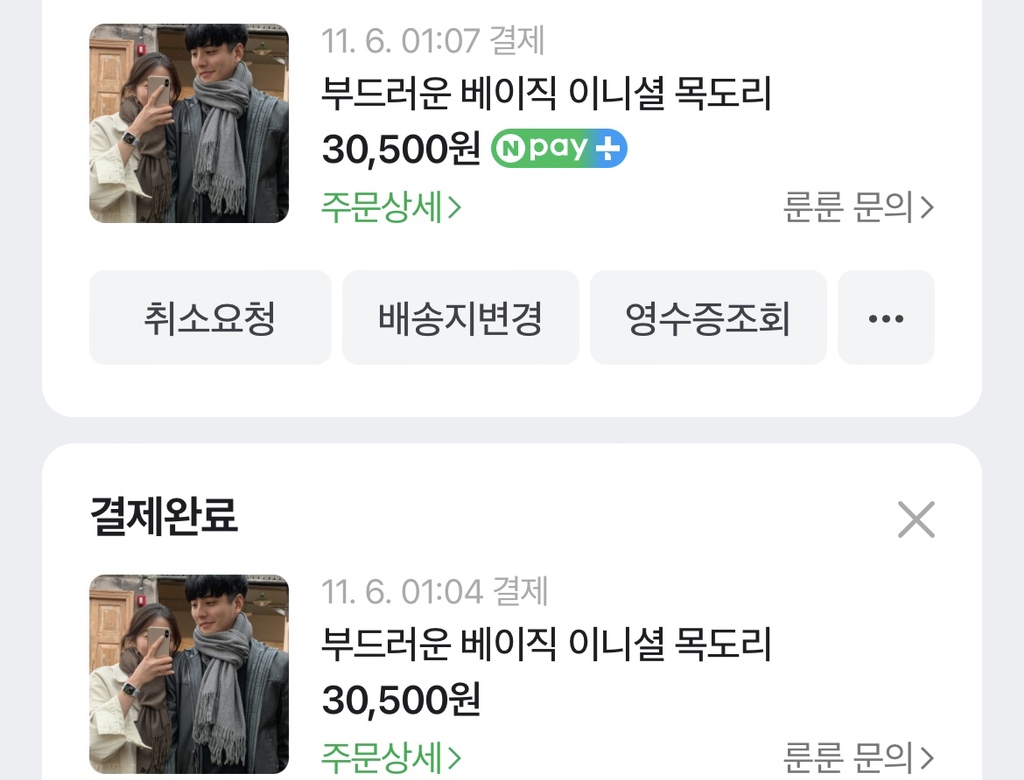Screen dimensions: 1024x780
Task: Open the more options ellipsis button
Action: pos(886,318)
